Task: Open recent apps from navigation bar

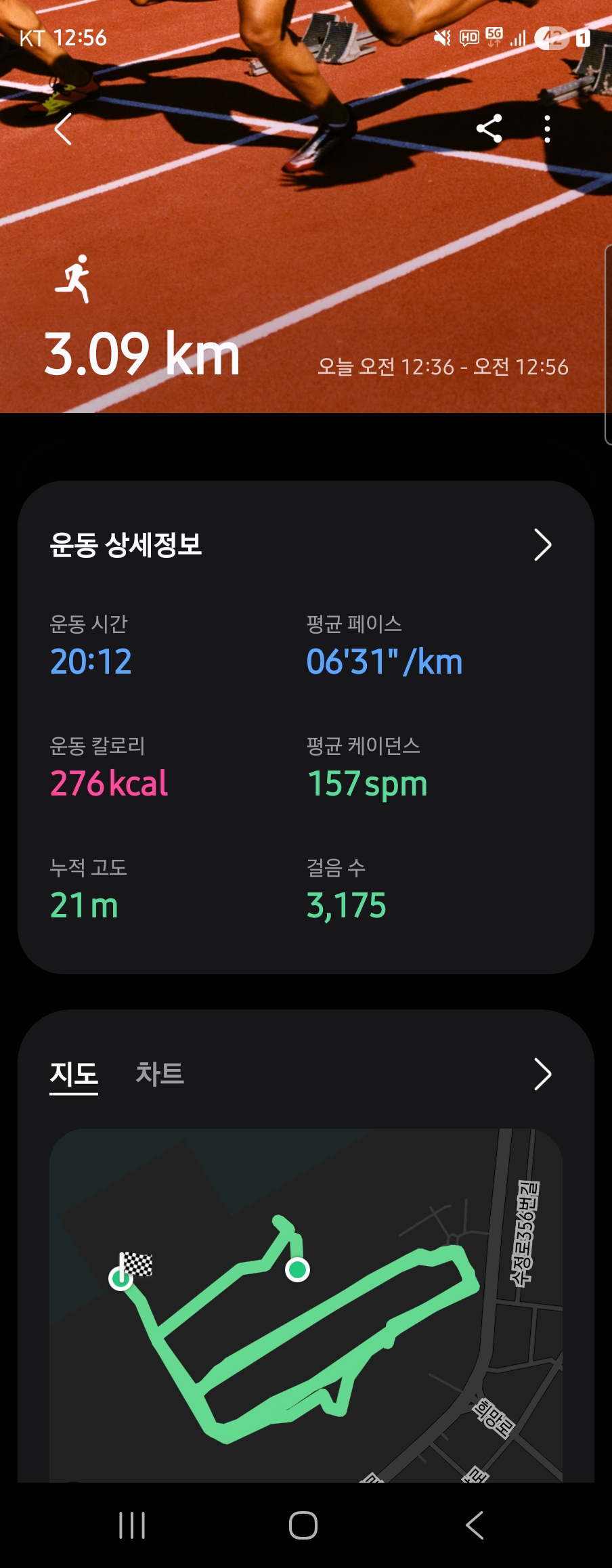Action: tap(132, 1525)
